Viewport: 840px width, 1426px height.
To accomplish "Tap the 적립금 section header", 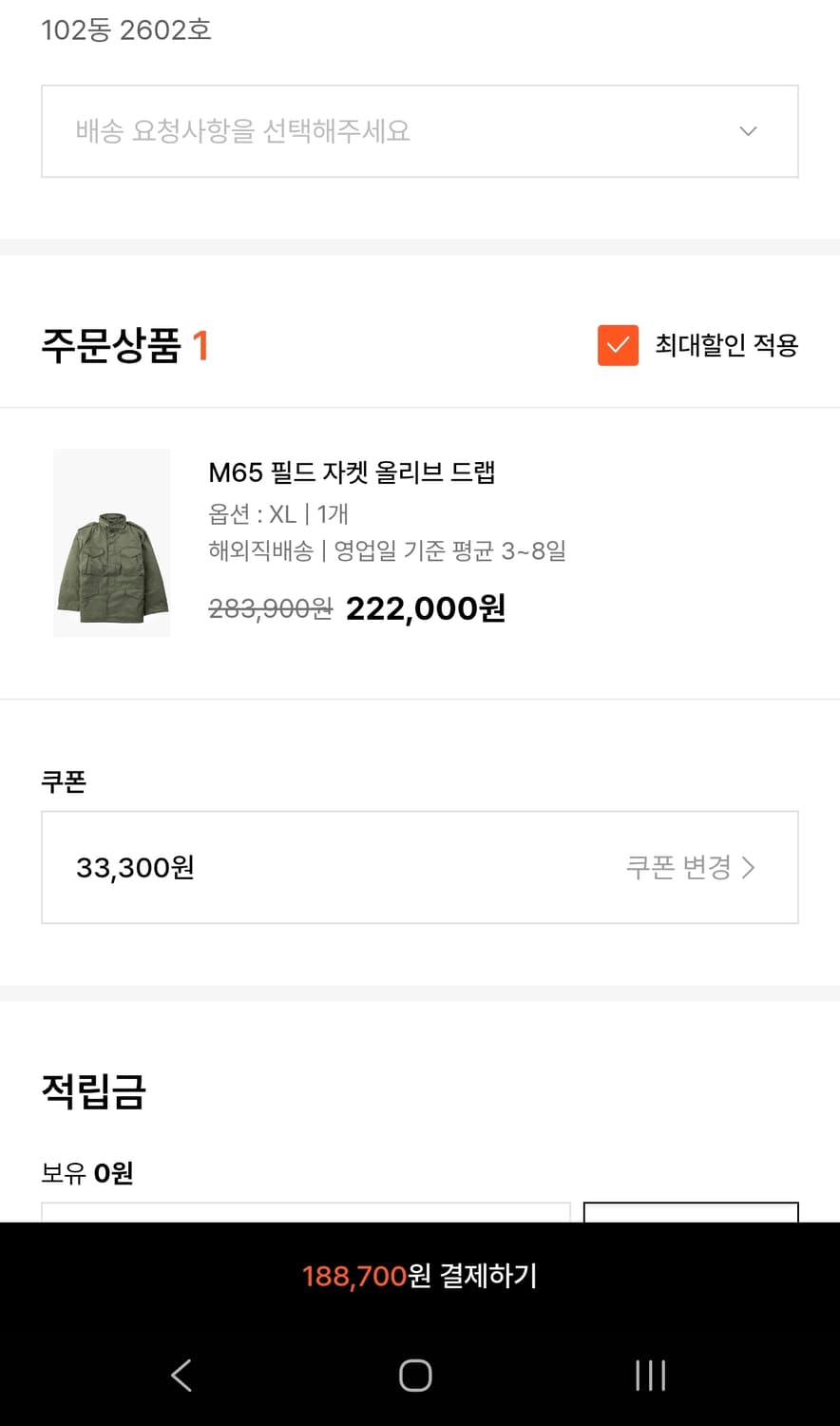I will point(92,1091).
